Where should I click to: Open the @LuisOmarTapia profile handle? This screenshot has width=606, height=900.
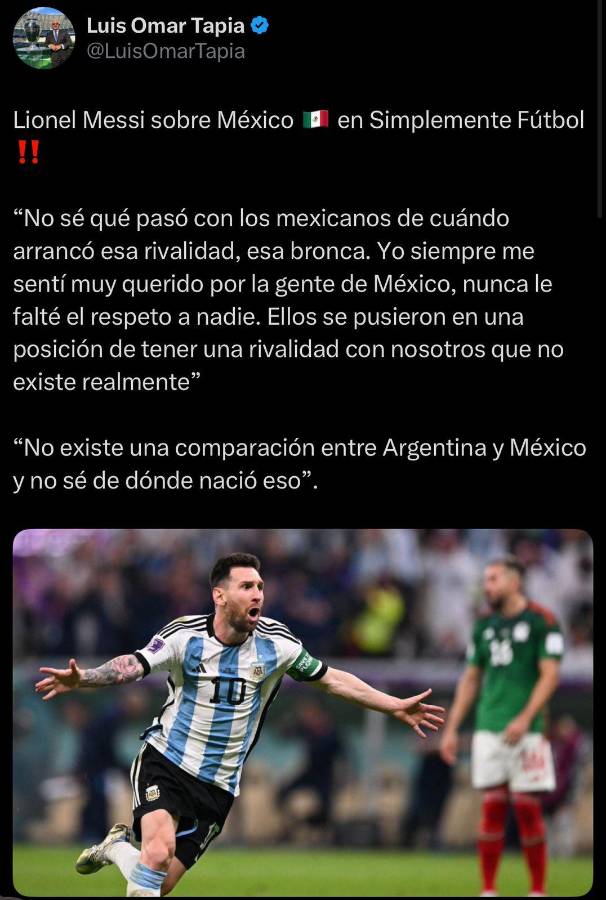[x=166, y=52]
